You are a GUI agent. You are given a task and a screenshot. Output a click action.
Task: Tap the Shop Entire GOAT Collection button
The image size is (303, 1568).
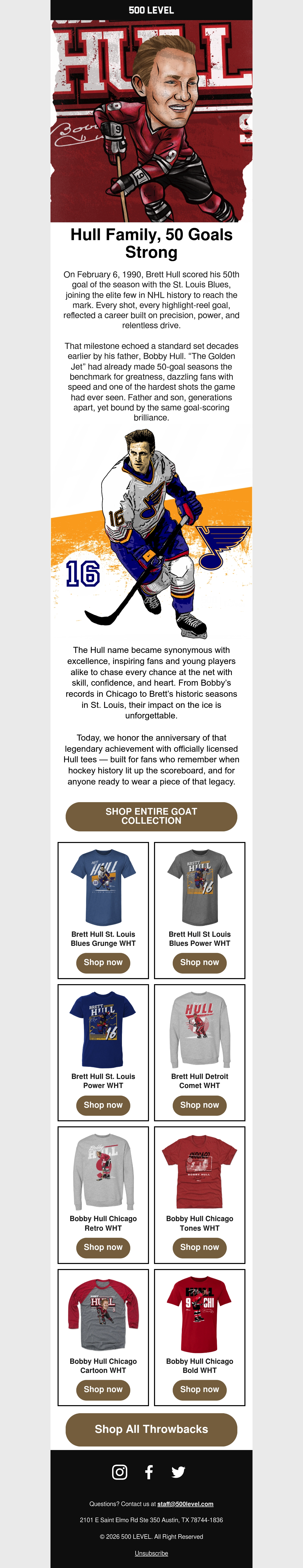[x=151, y=816]
